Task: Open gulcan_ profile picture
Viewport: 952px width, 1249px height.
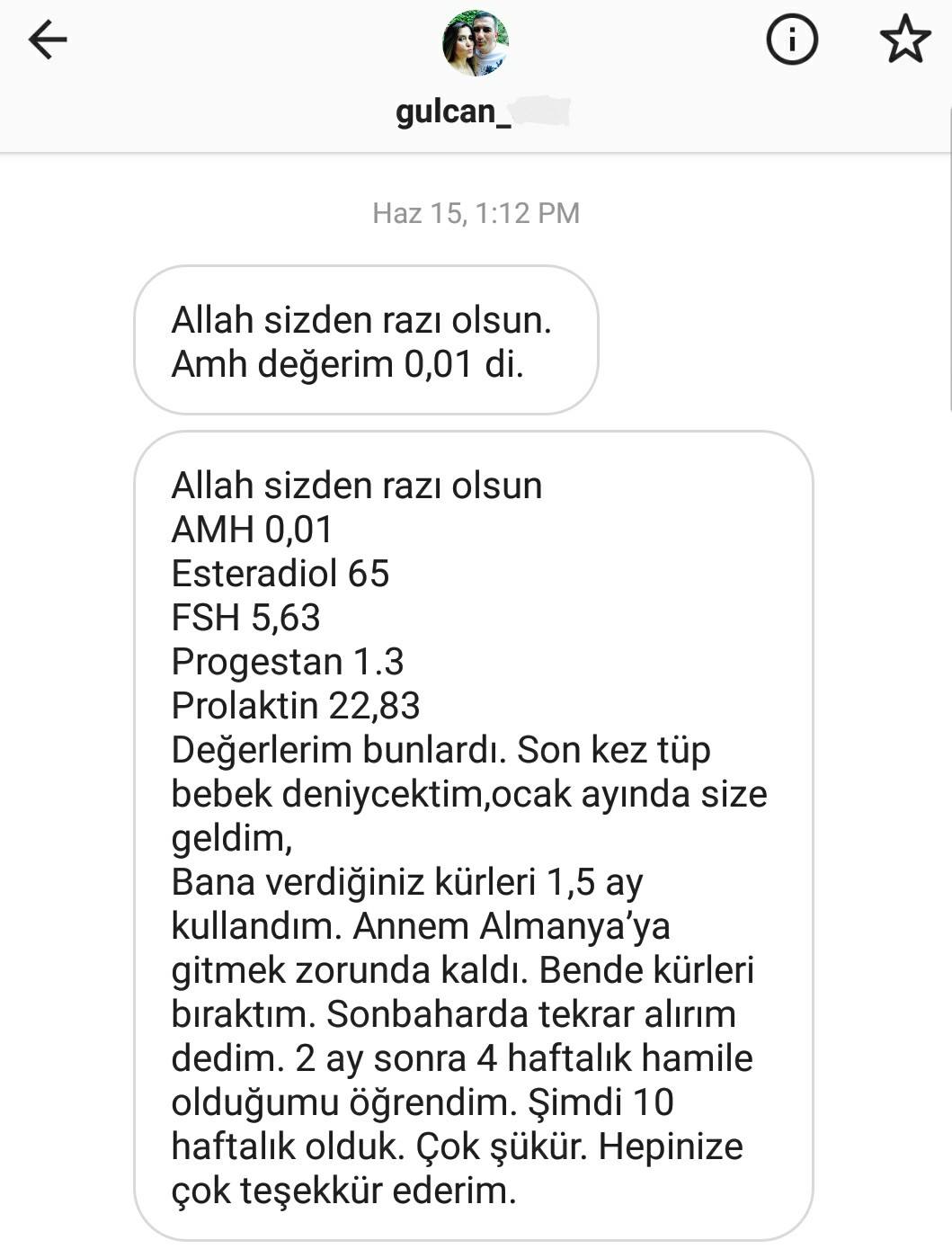Action: click(x=476, y=42)
